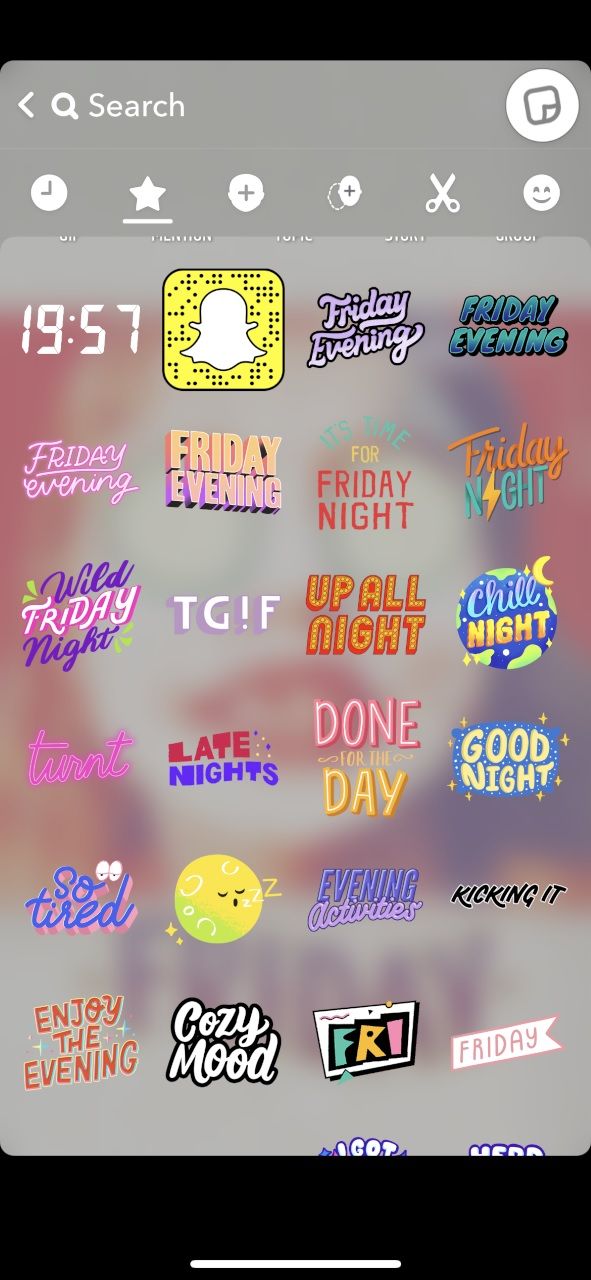This screenshot has width=591, height=1280.
Task: Select the TGIF sticker
Action: click(223, 613)
